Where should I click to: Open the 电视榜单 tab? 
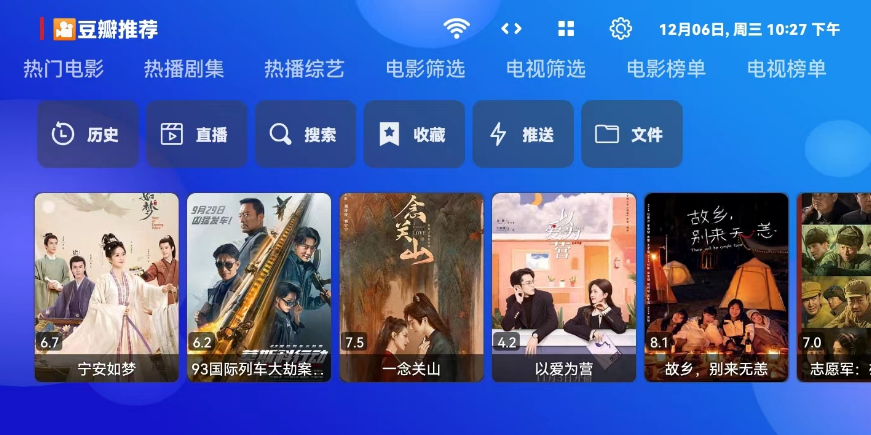point(786,69)
